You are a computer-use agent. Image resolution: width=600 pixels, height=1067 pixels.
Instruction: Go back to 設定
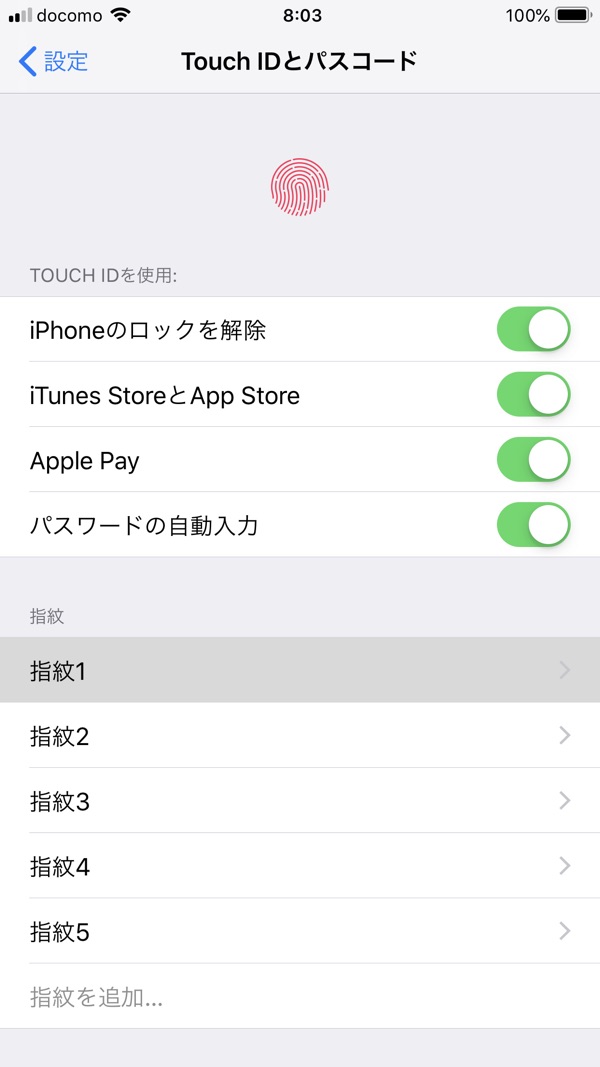[54, 61]
